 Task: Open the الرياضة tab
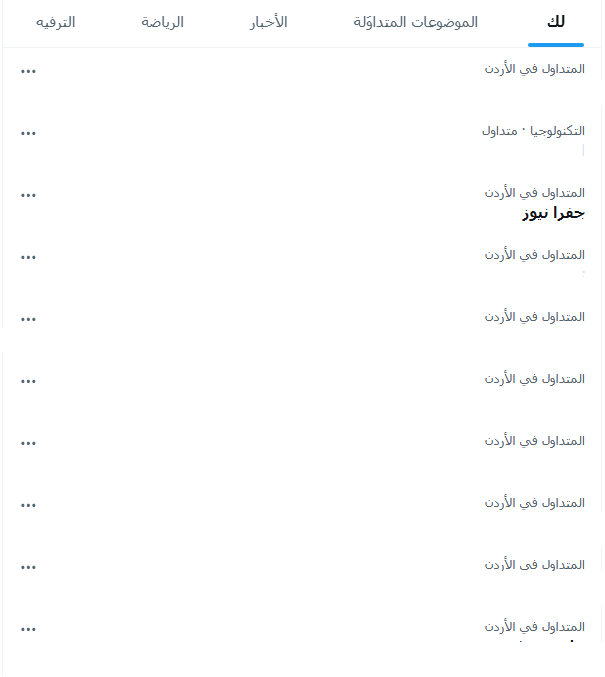(x=162, y=22)
